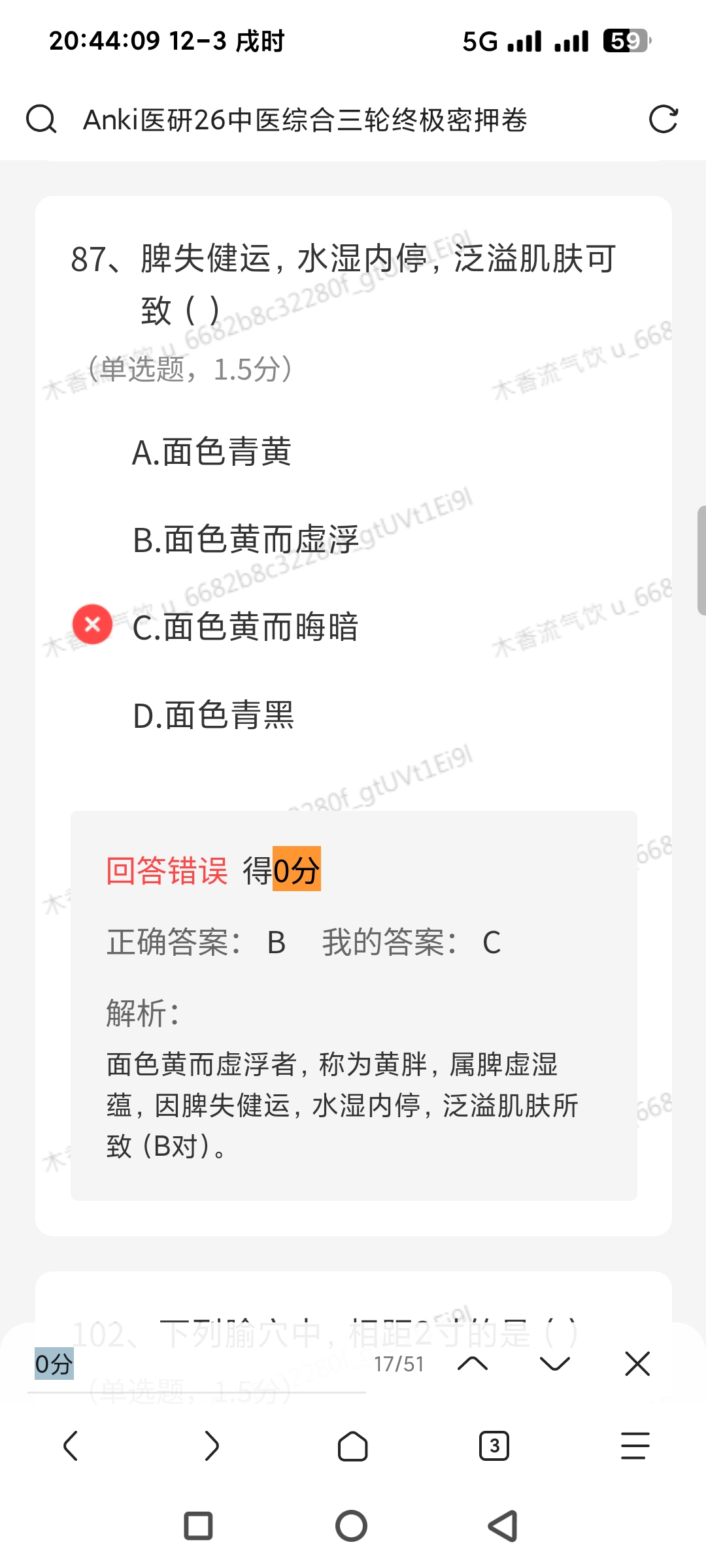The image size is (706, 1568).
Task: Select option D 面色青黑
Action: (x=213, y=715)
